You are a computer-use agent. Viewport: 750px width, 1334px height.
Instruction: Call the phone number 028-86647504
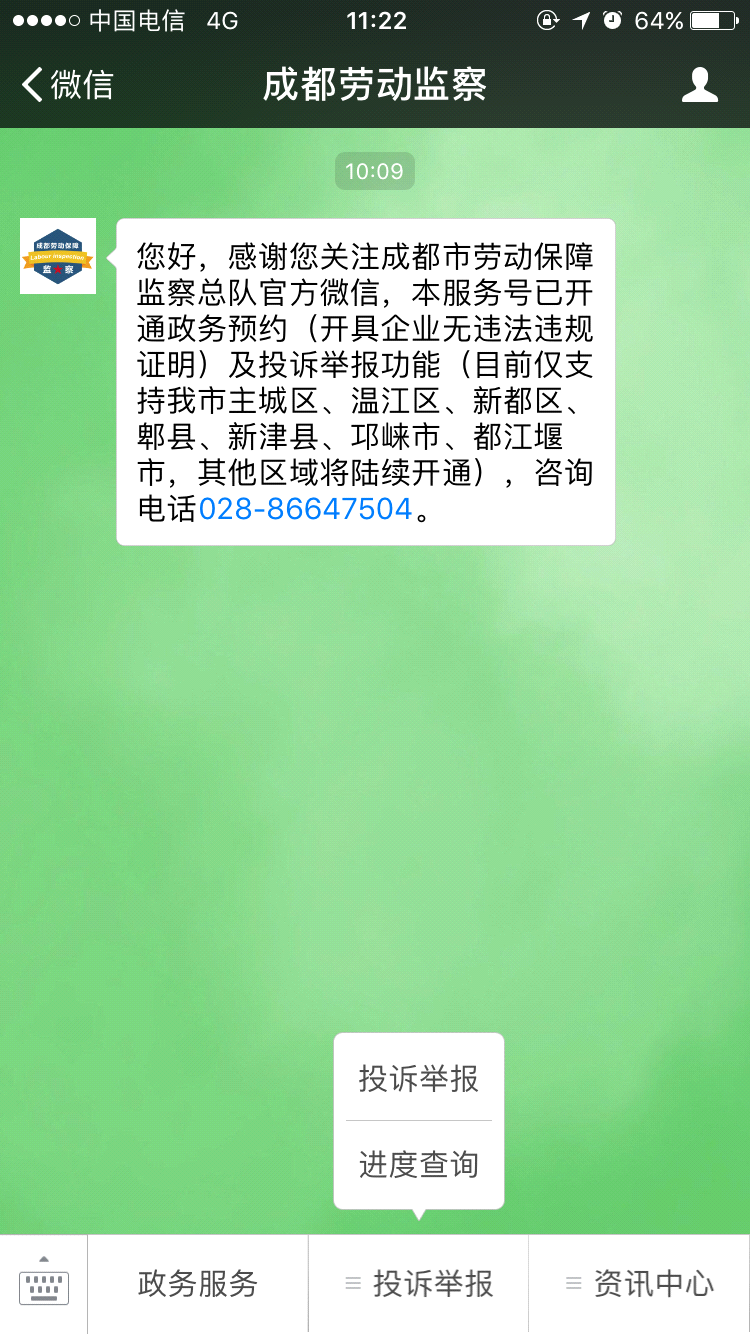pos(305,509)
